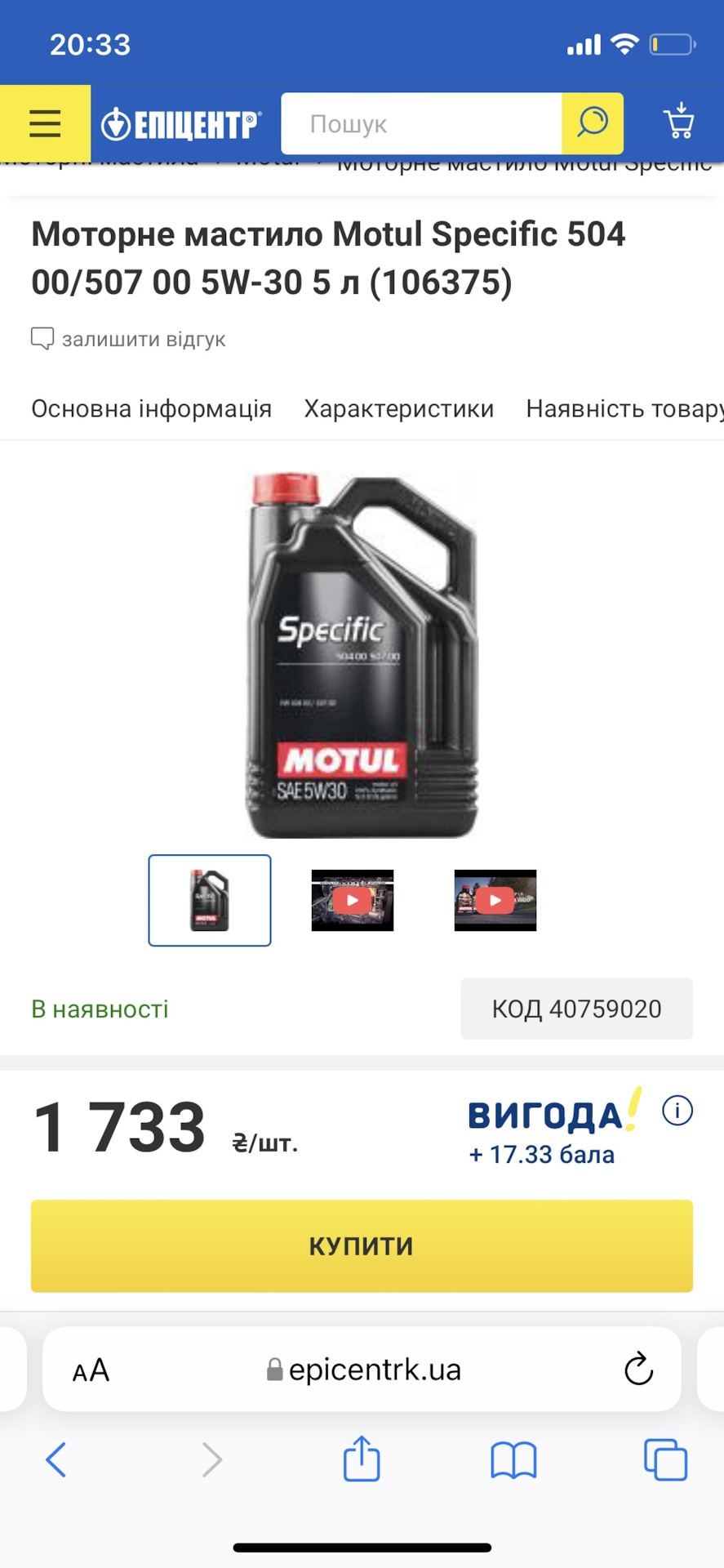Leave a review via залишити відгук
This screenshot has width=724, height=1568.
[x=128, y=339]
